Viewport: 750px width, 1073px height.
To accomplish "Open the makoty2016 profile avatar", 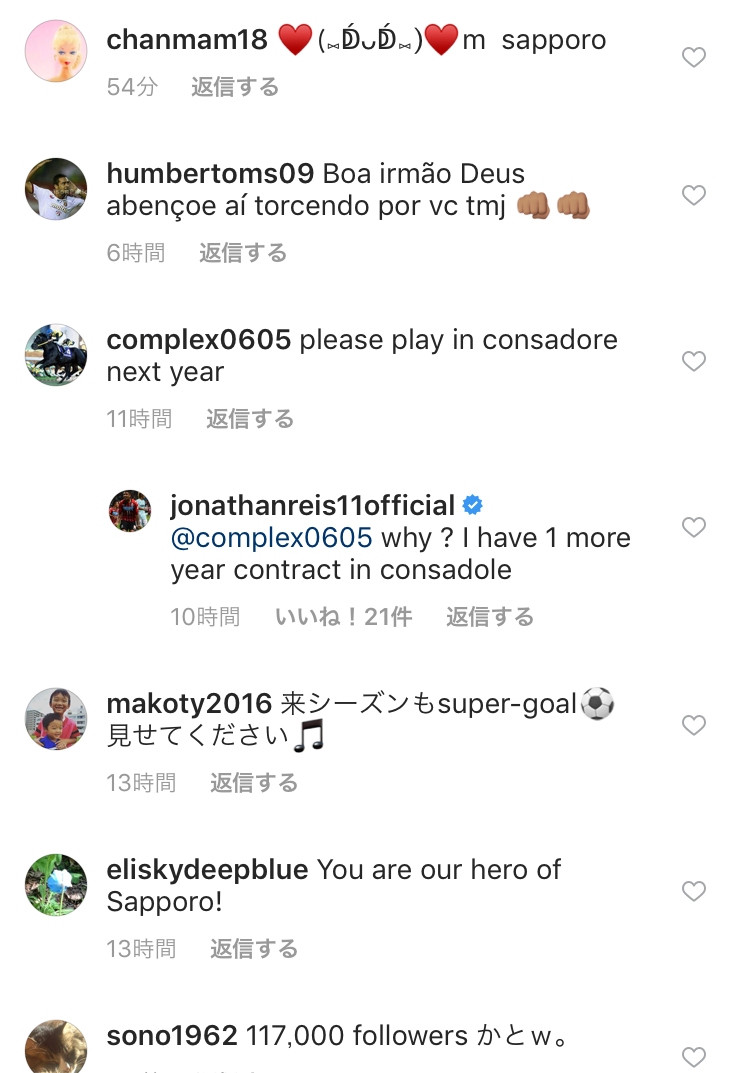I will (x=56, y=718).
